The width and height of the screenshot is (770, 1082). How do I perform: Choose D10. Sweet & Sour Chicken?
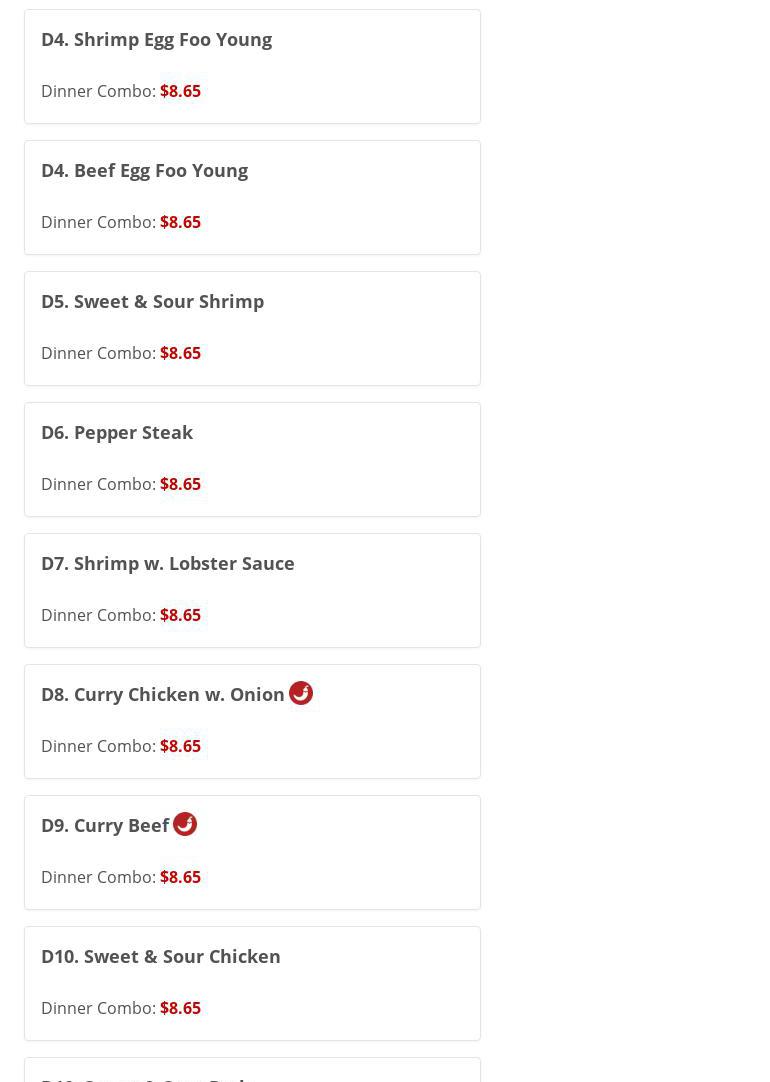click(x=160, y=957)
